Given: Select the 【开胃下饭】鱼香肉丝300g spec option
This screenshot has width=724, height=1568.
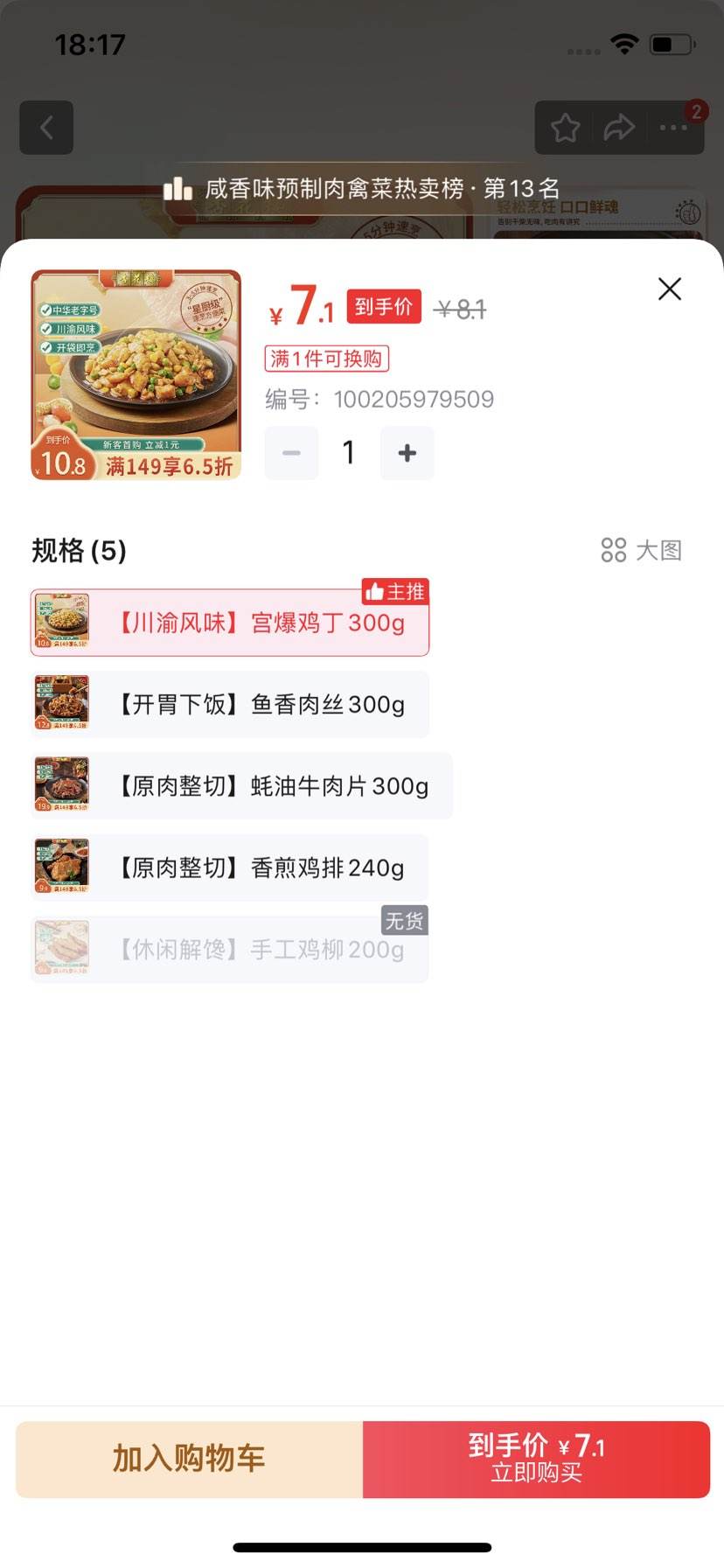Looking at the screenshot, I should pyautogui.click(x=229, y=703).
